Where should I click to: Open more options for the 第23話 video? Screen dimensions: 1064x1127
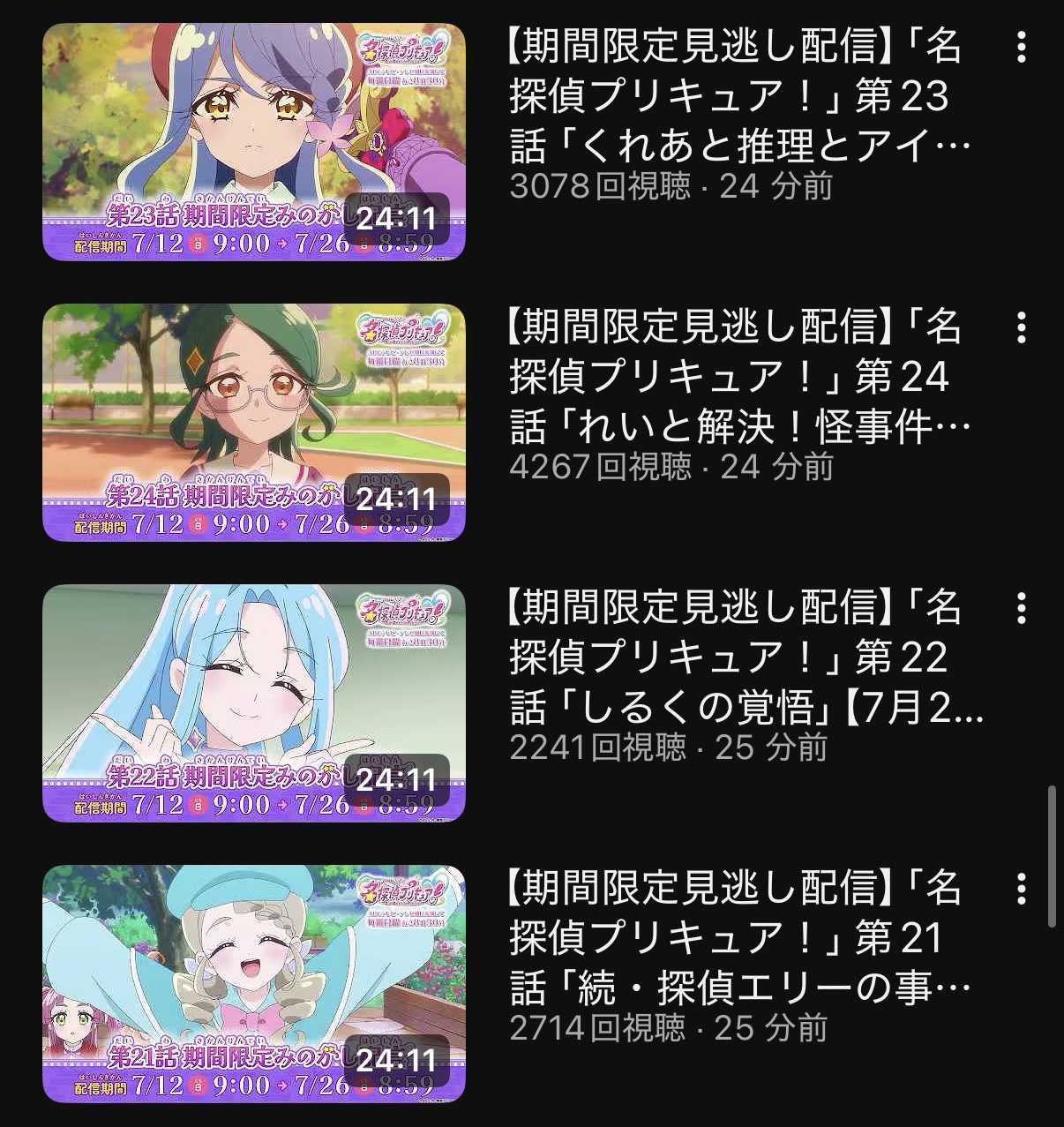[x=1021, y=47]
